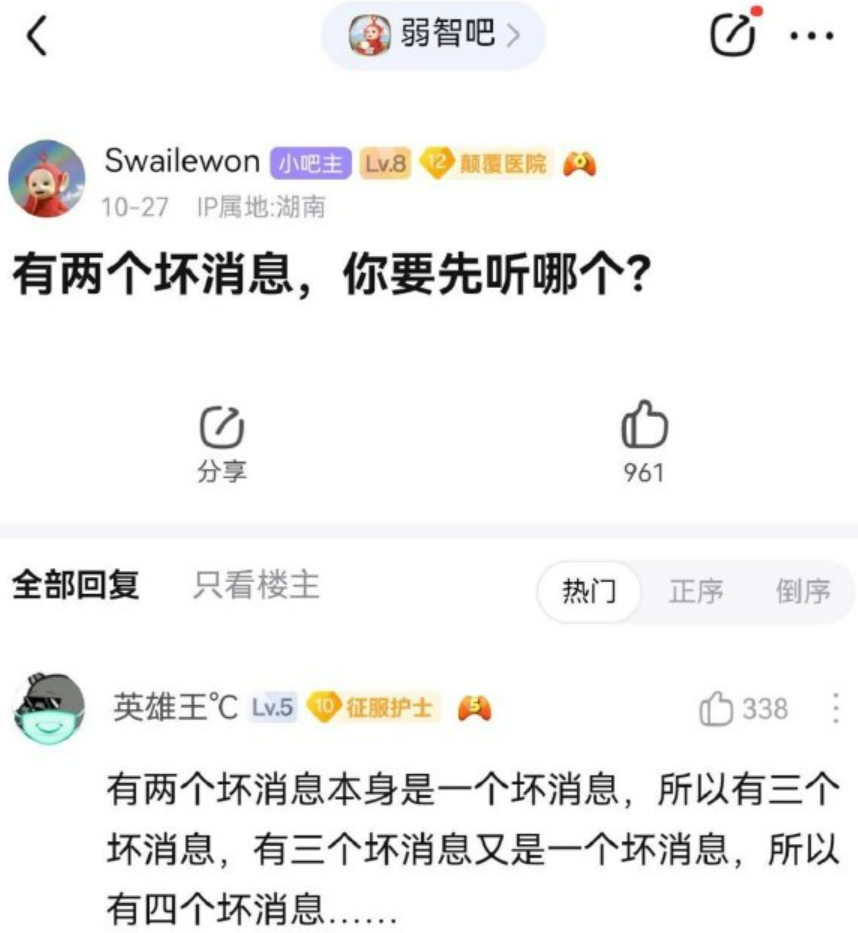View 英雄王℃'s profile avatar
The height and width of the screenshot is (933, 858).
49,708
